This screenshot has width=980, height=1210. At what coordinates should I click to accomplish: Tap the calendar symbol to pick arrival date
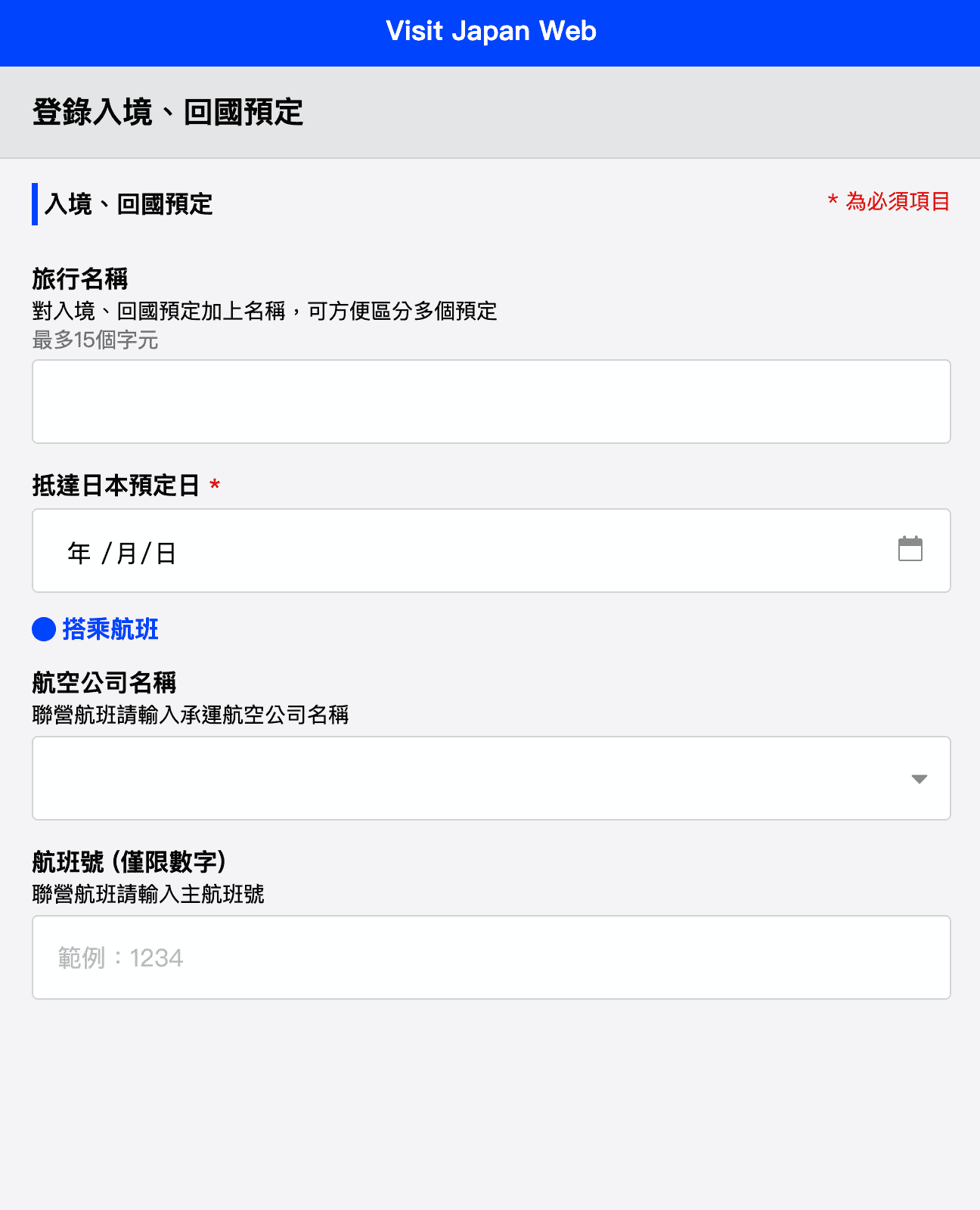tap(910, 550)
